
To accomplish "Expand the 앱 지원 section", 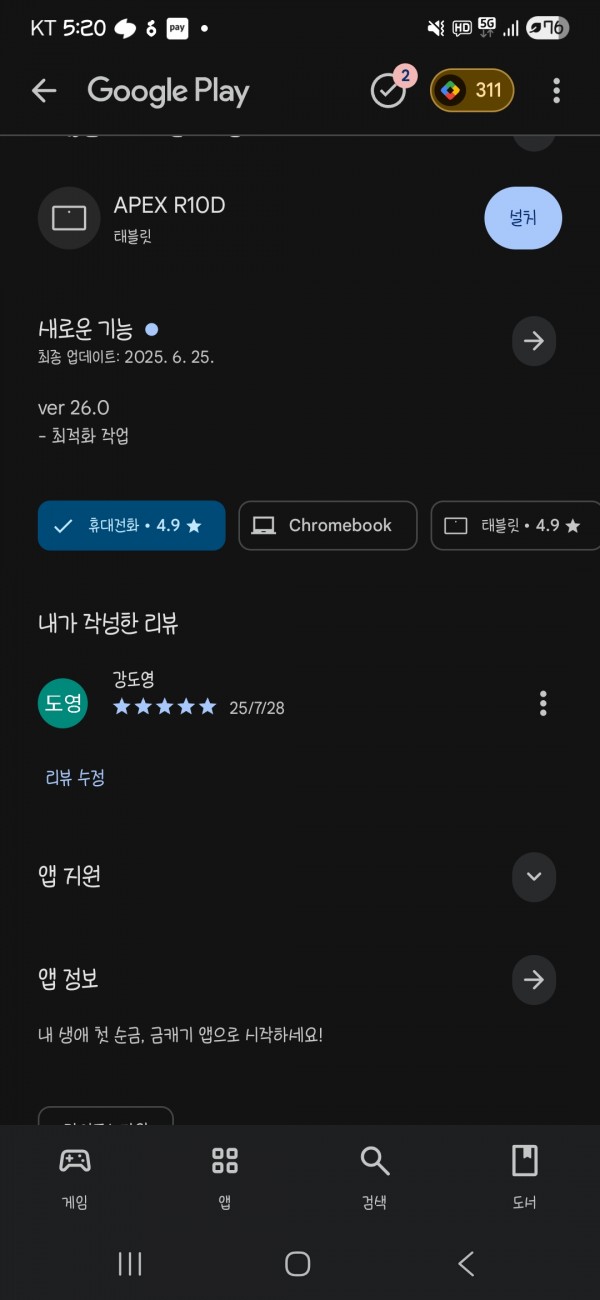I will [534, 876].
